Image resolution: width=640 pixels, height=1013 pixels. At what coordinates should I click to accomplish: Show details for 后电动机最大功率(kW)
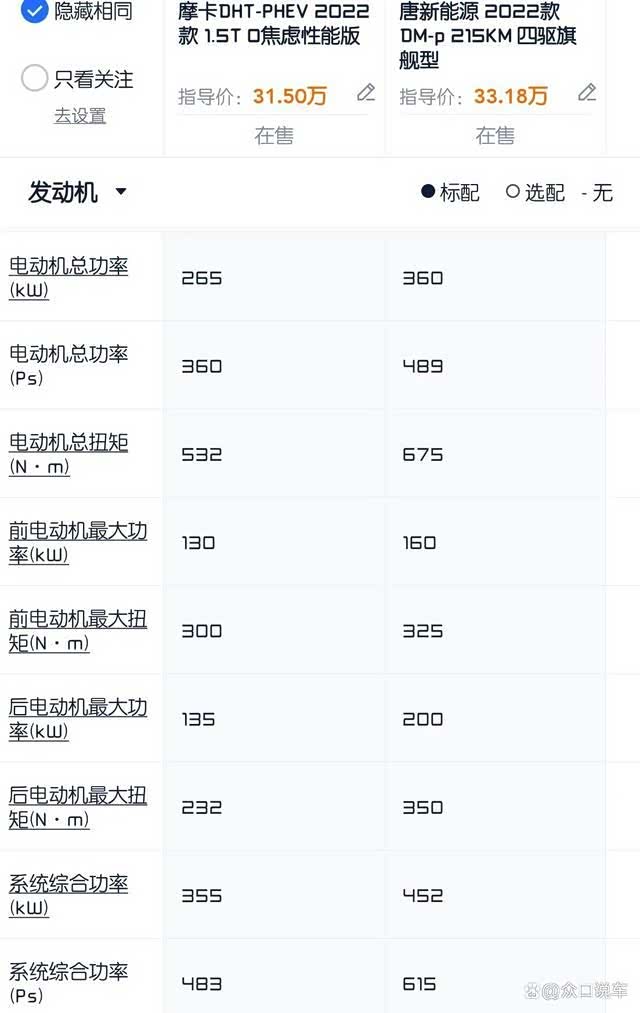pyautogui.click(x=77, y=718)
